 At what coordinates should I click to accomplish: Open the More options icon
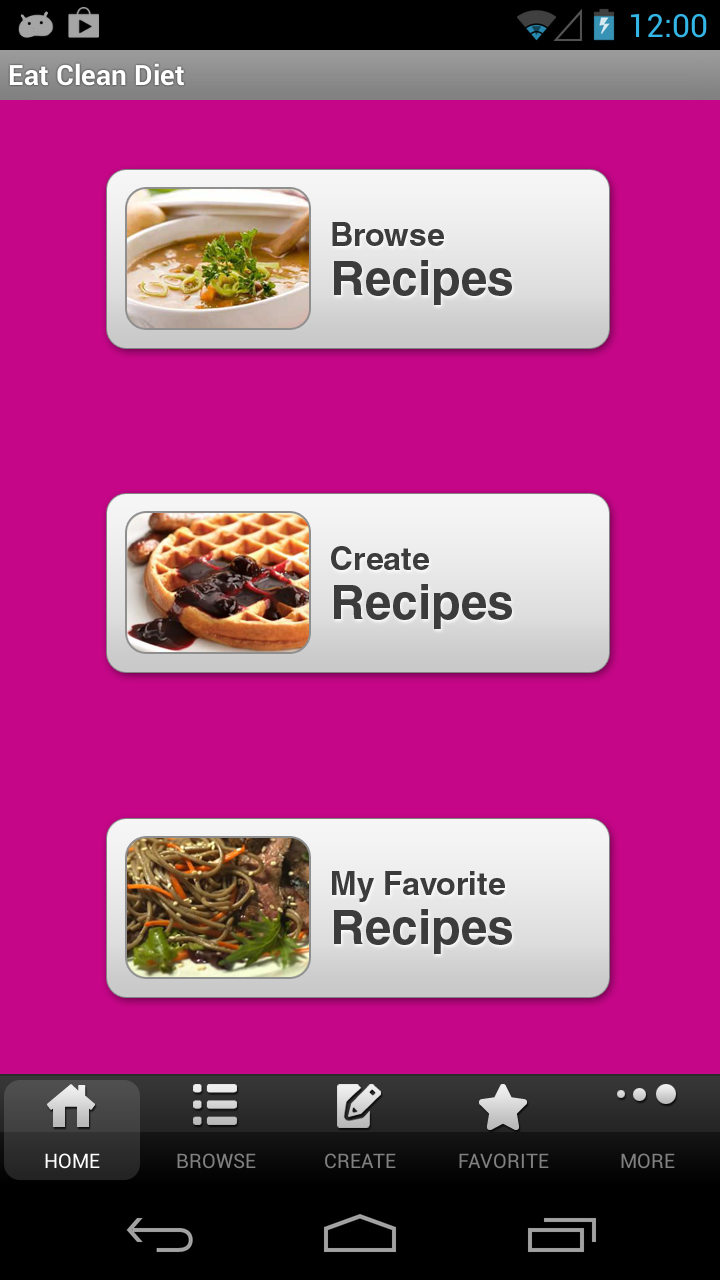[x=646, y=1095]
